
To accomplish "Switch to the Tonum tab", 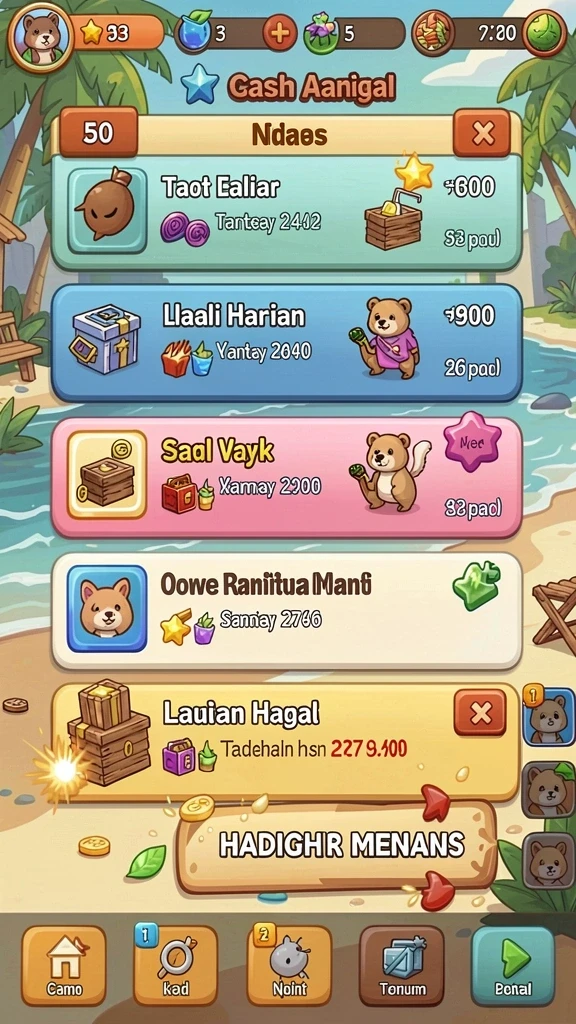I will click(x=402, y=965).
